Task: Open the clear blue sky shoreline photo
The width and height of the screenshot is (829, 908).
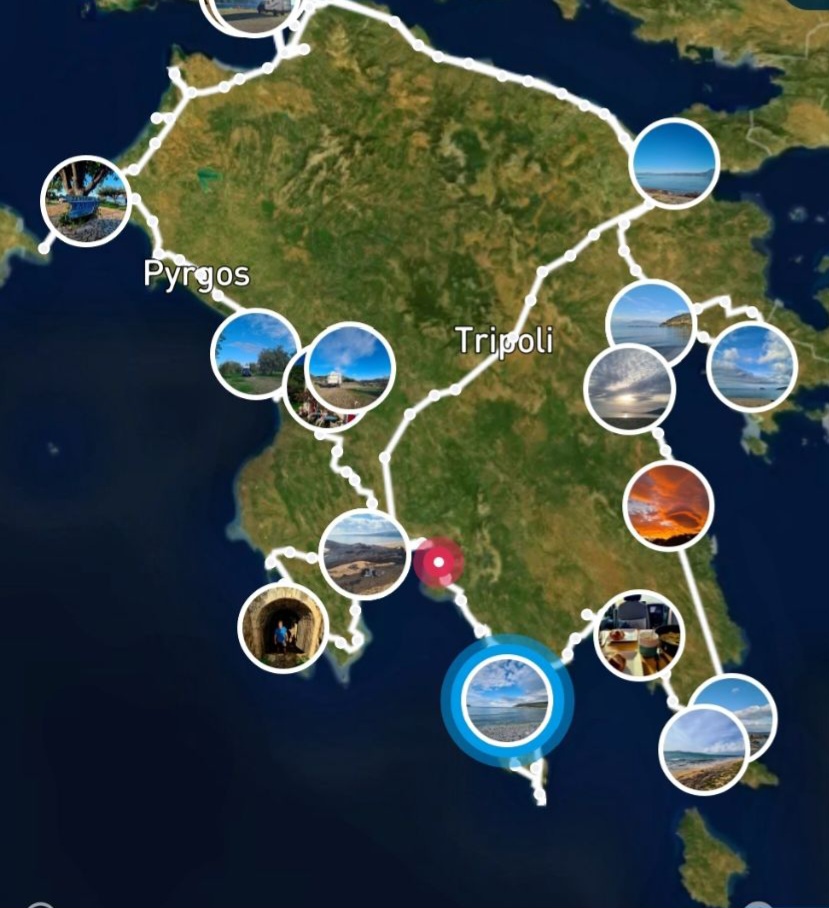Action: 675,162
